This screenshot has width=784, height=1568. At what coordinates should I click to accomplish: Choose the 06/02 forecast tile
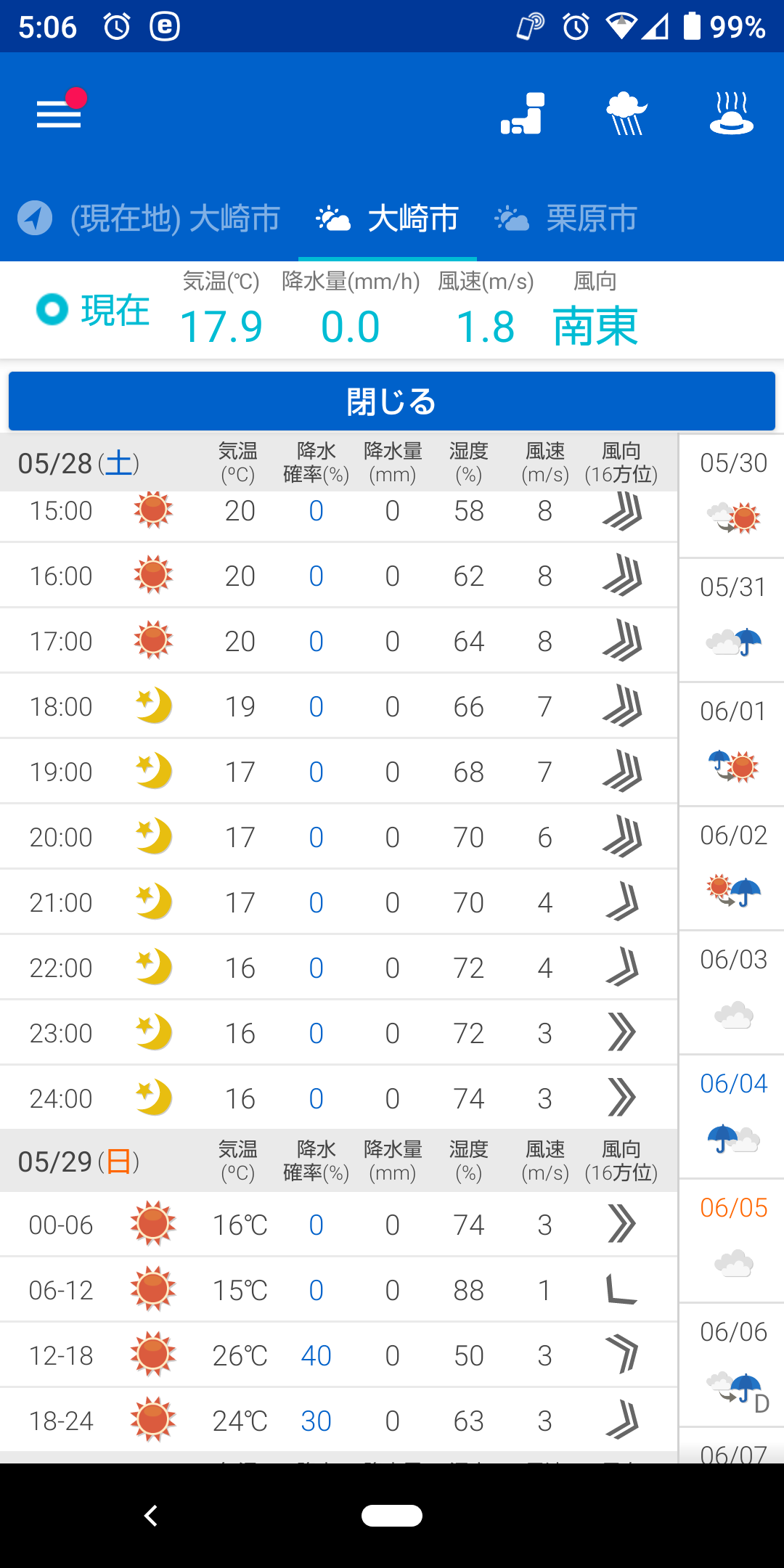click(x=732, y=869)
